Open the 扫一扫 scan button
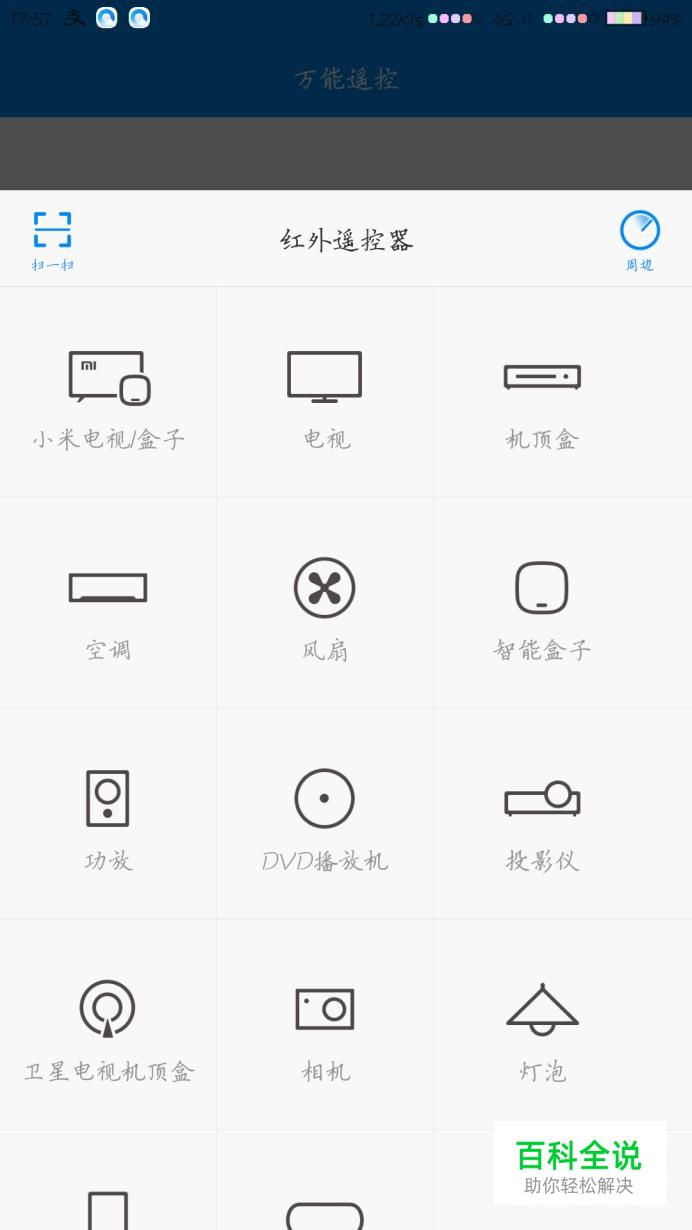The image size is (692, 1230). pos(52,240)
